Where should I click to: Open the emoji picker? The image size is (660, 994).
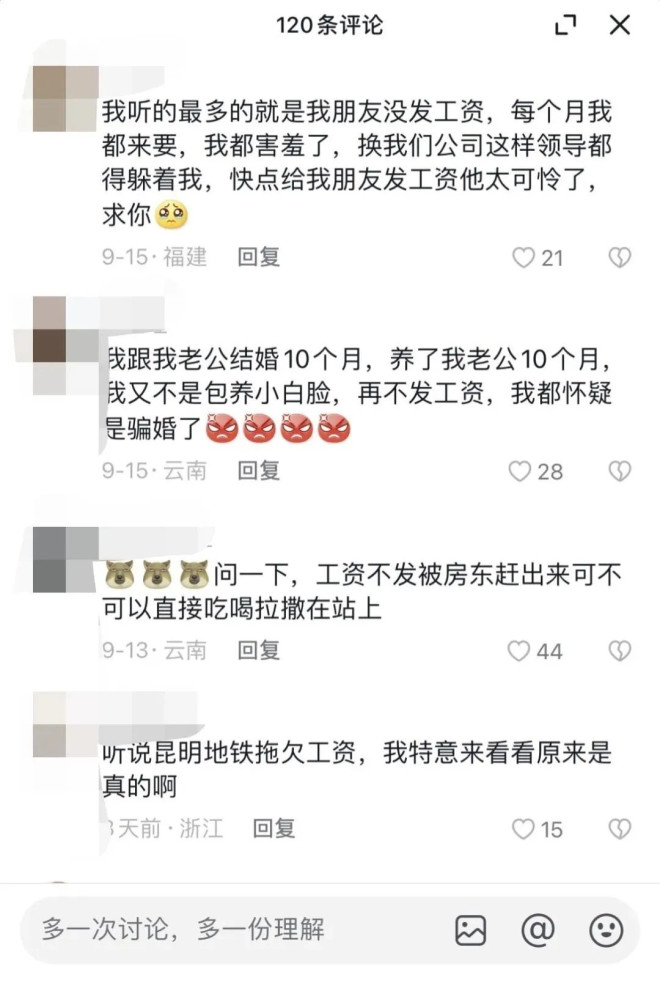(x=606, y=930)
